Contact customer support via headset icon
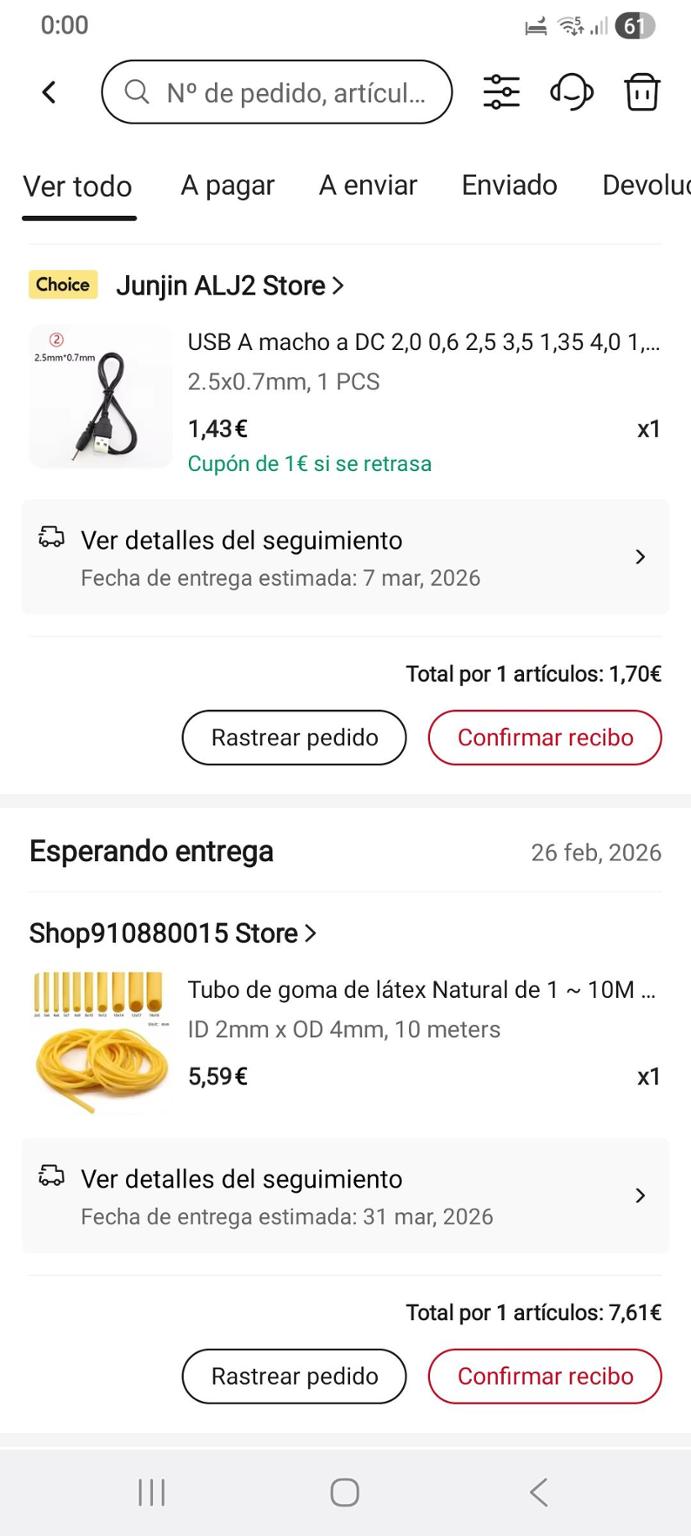This screenshot has width=691, height=1536. coord(571,93)
